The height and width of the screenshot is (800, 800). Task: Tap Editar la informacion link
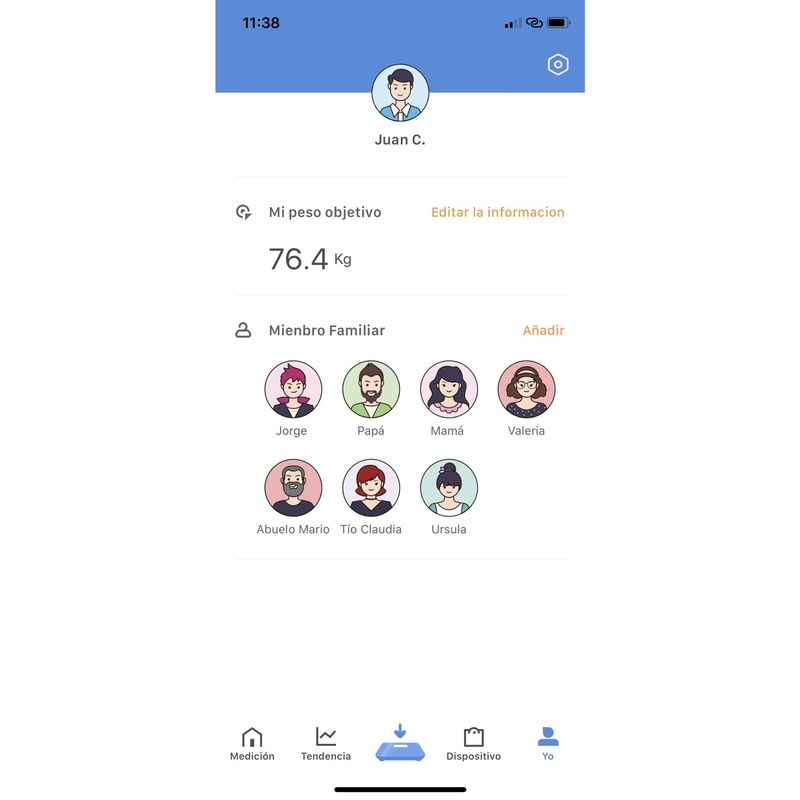coord(497,212)
